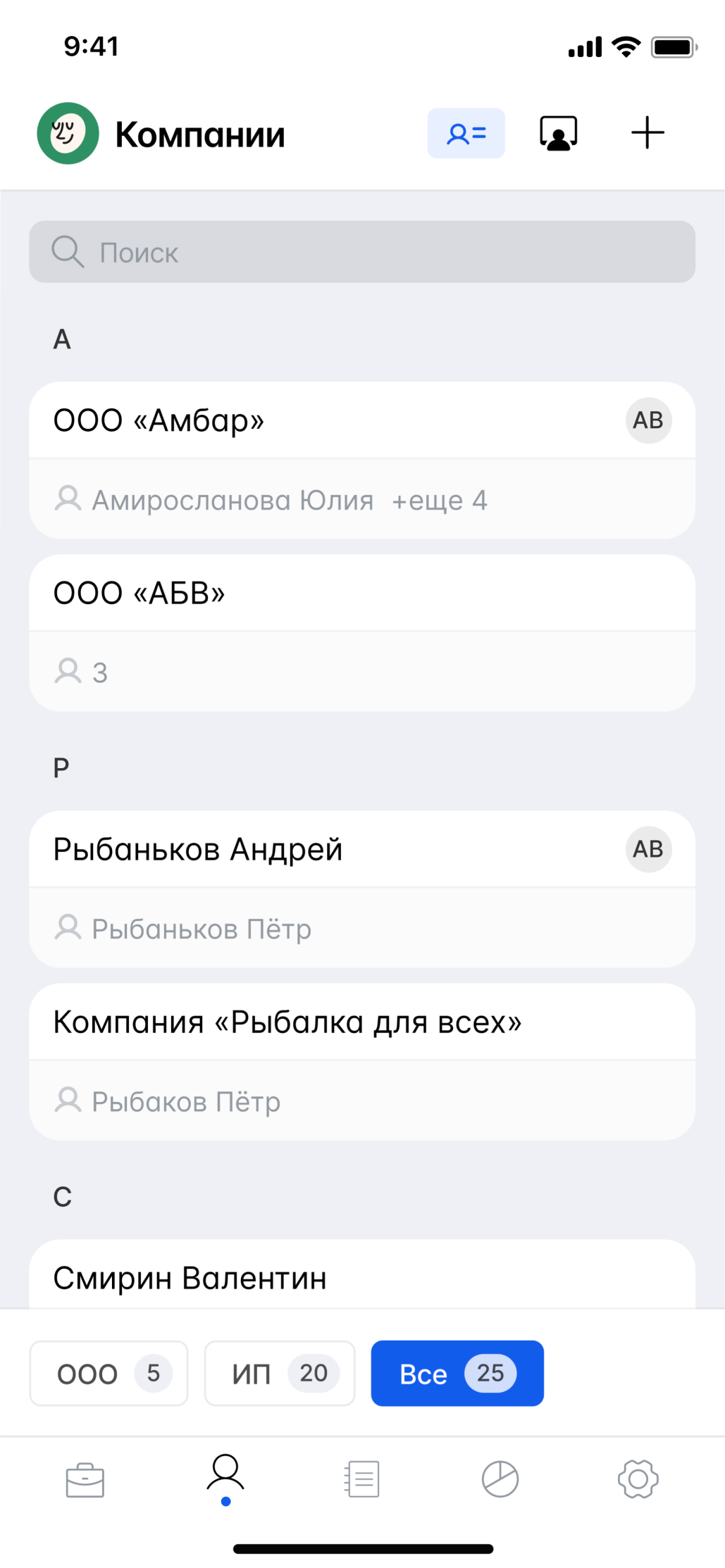
Task: Tap the Поиск search field
Action: tap(362, 252)
